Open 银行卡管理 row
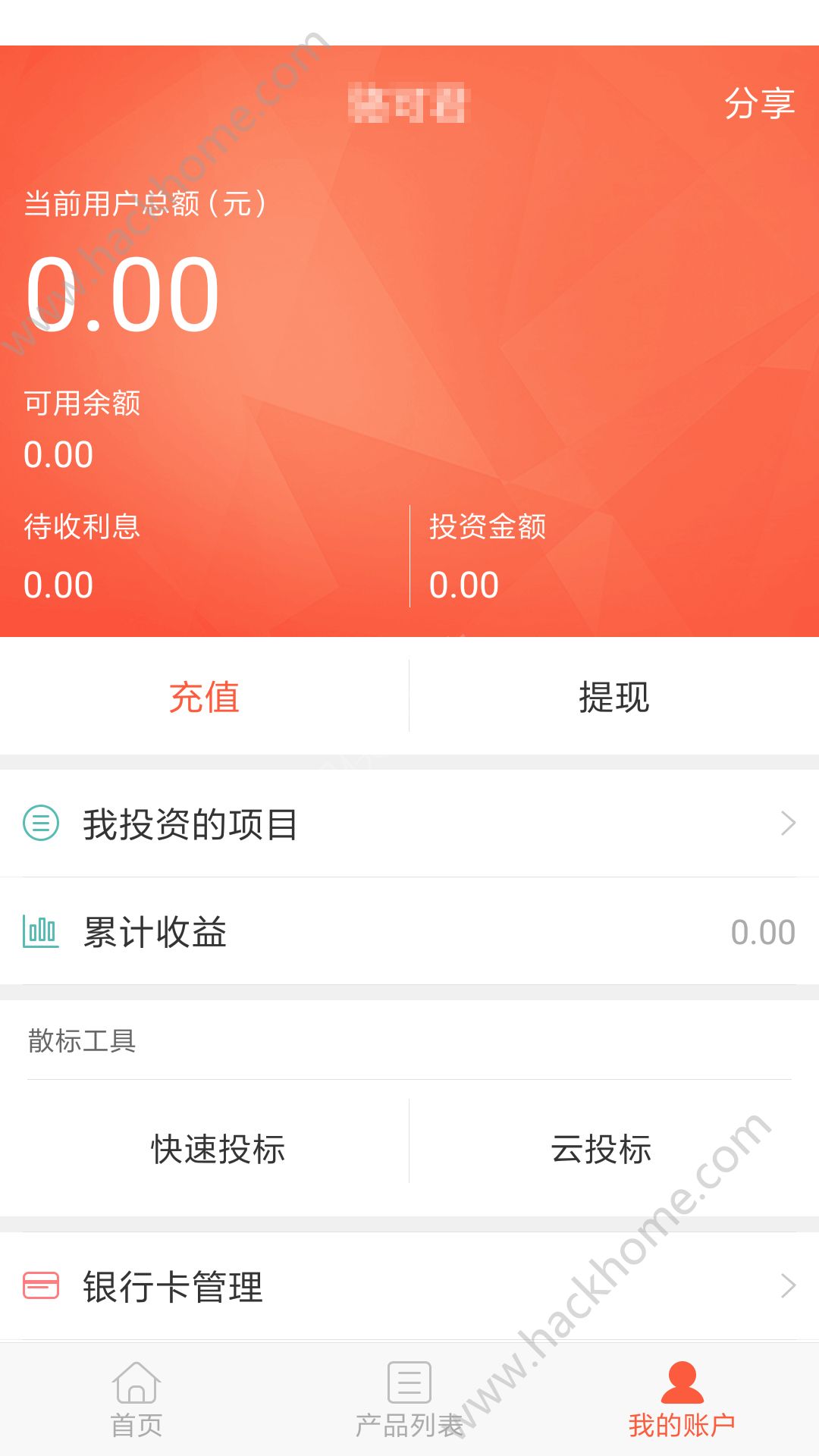The height and width of the screenshot is (1456, 819). tap(409, 1286)
